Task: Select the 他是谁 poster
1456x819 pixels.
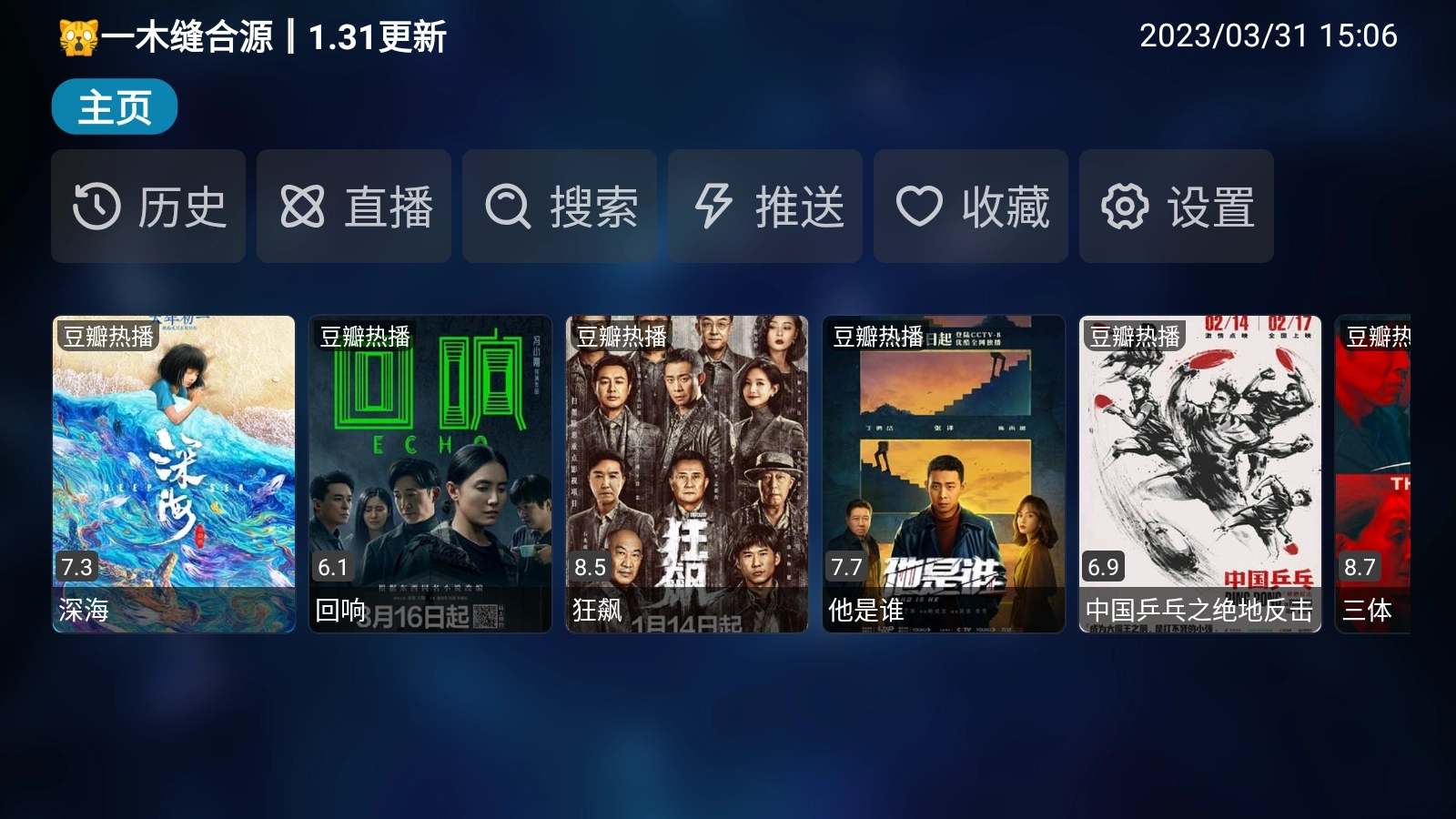Action: [944, 473]
